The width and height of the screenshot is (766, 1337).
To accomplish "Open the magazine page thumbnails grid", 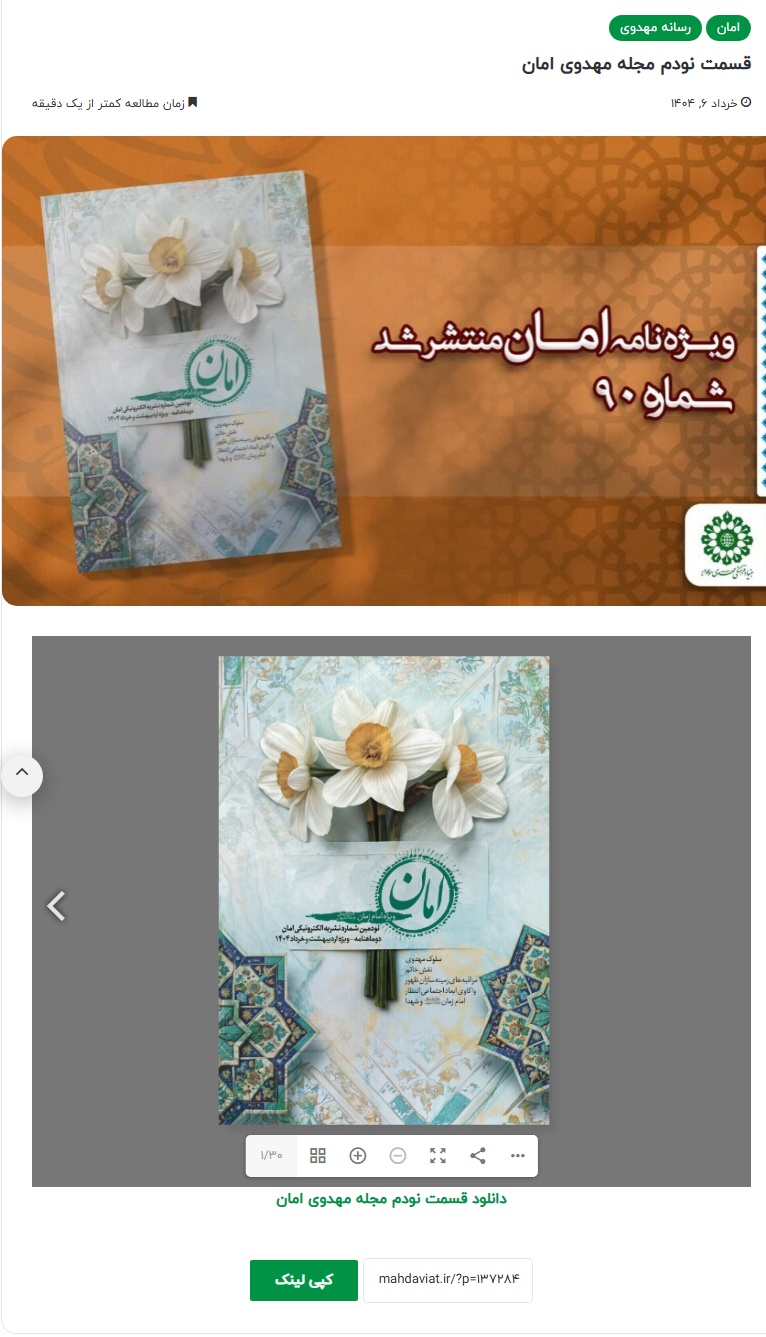I will point(318,1156).
